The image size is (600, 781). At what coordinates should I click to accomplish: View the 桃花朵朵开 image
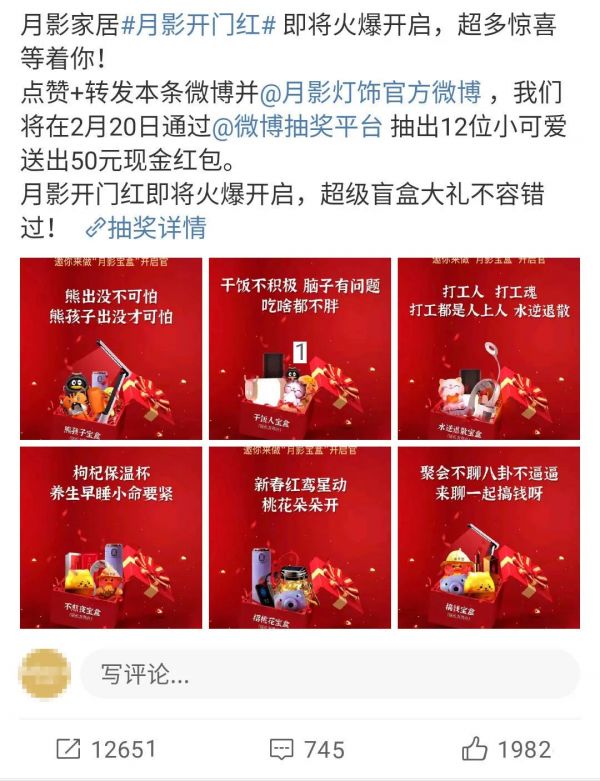[300, 538]
